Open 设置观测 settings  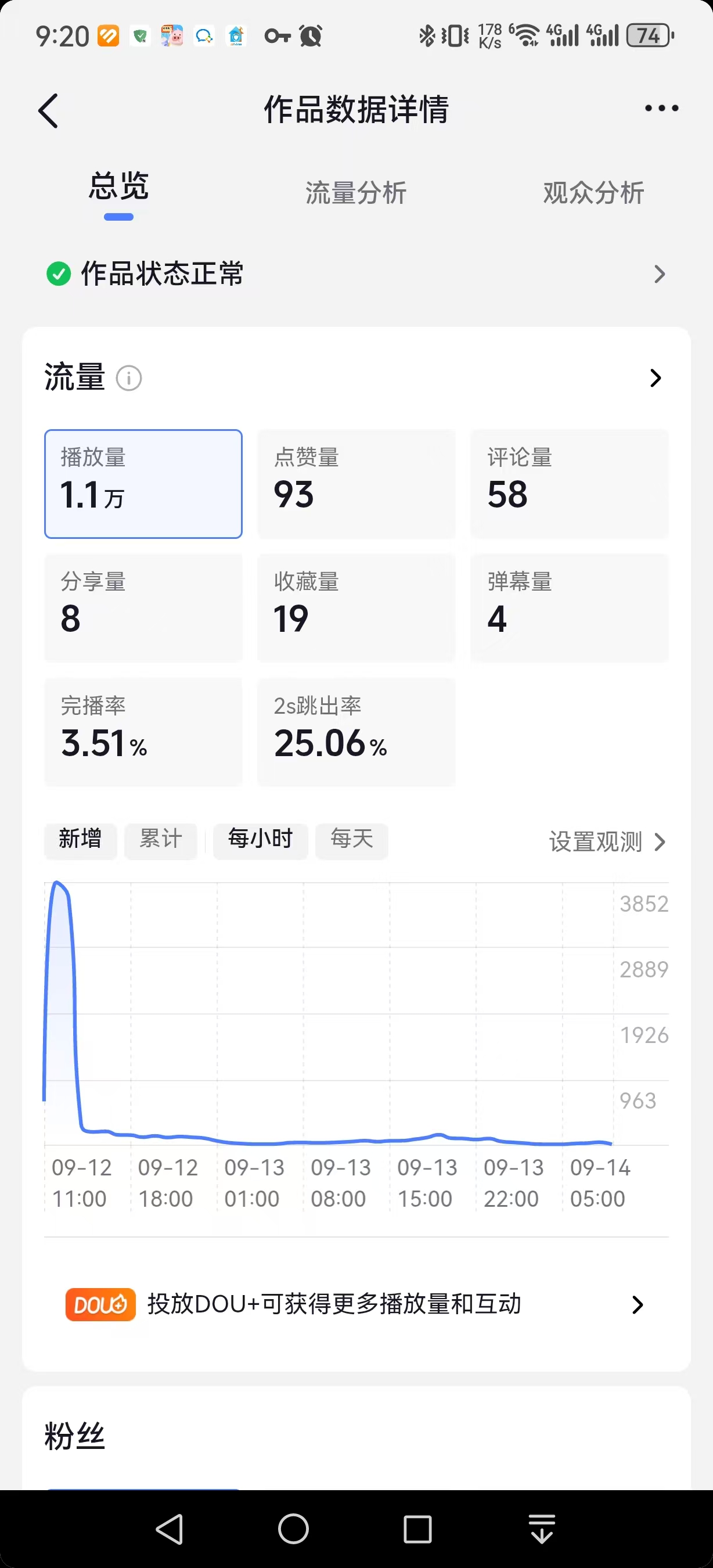coord(607,842)
